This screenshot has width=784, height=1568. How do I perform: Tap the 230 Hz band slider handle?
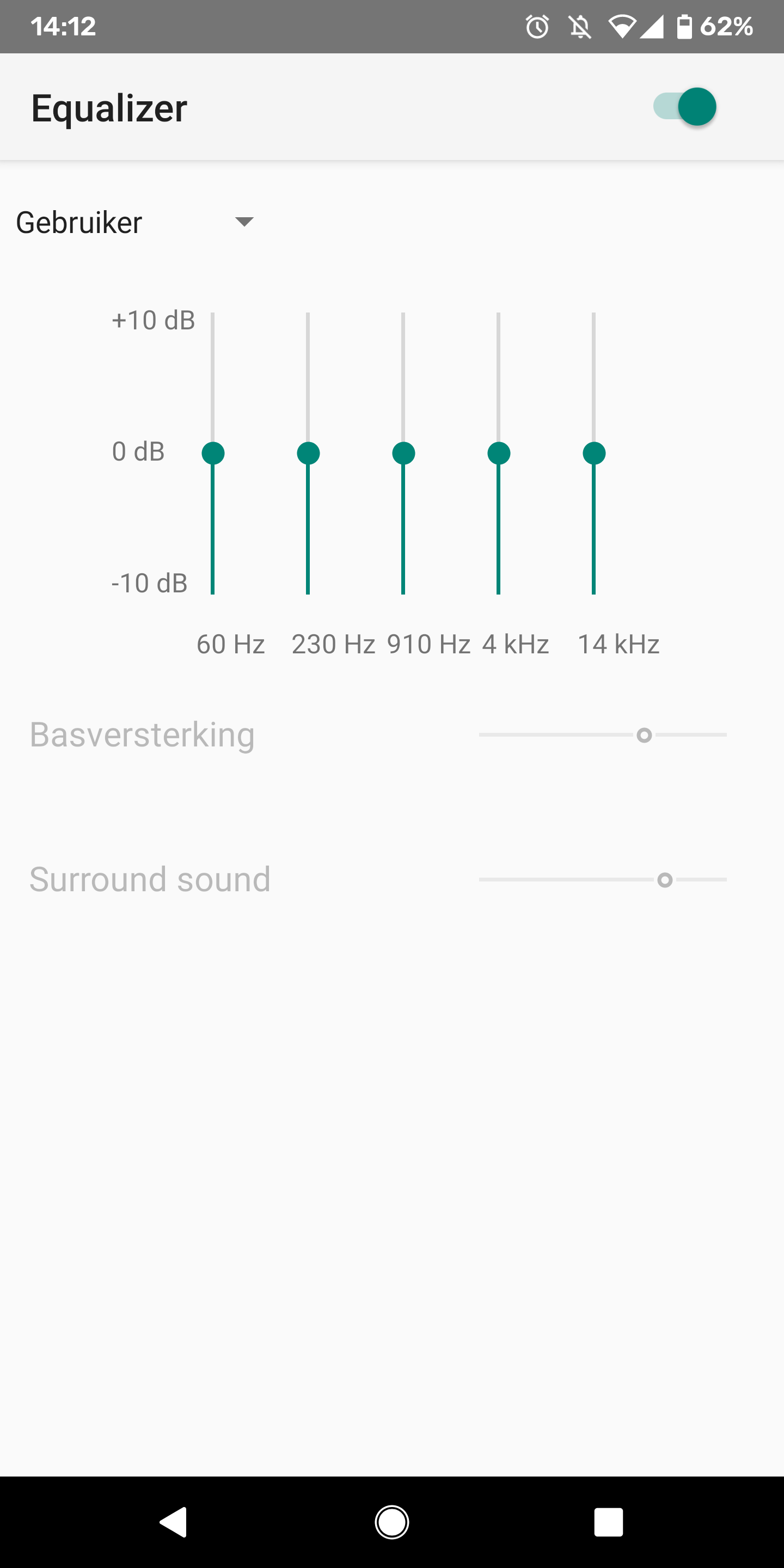click(x=308, y=454)
